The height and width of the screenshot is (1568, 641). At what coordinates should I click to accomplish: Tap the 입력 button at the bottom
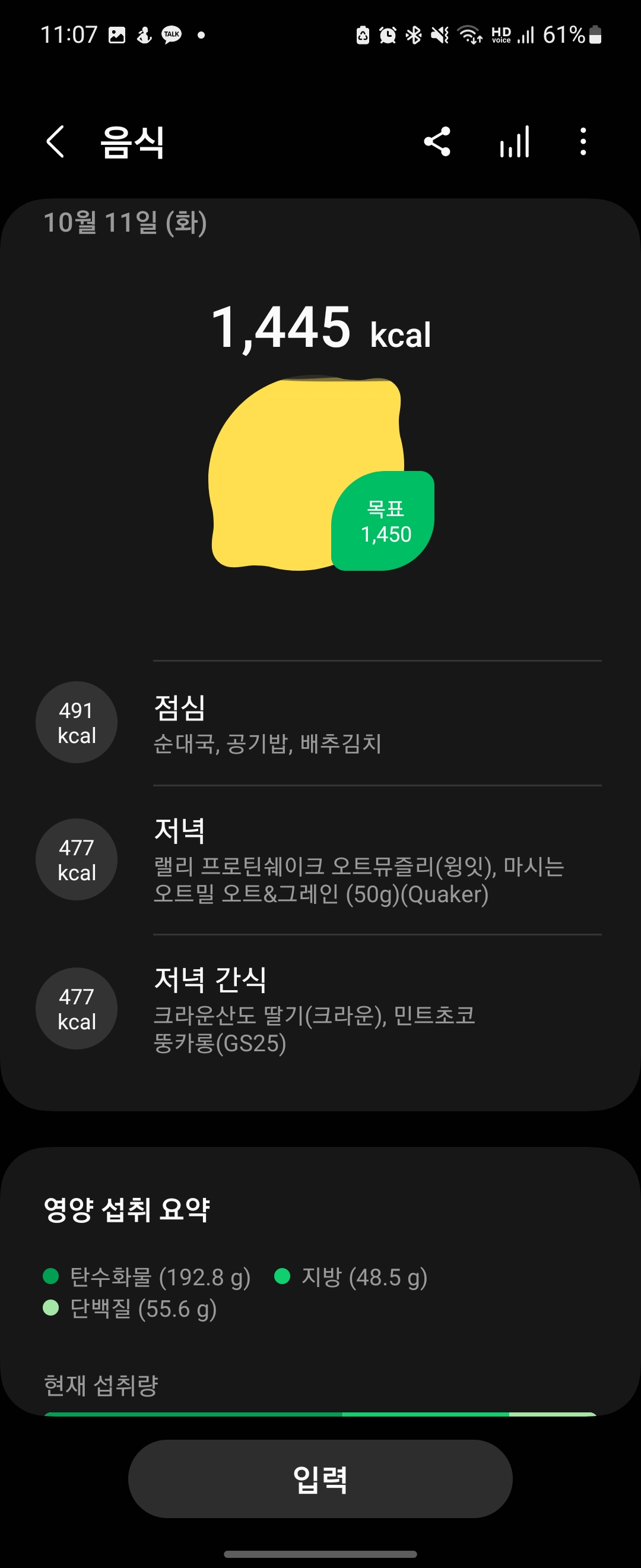point(320,1478)
